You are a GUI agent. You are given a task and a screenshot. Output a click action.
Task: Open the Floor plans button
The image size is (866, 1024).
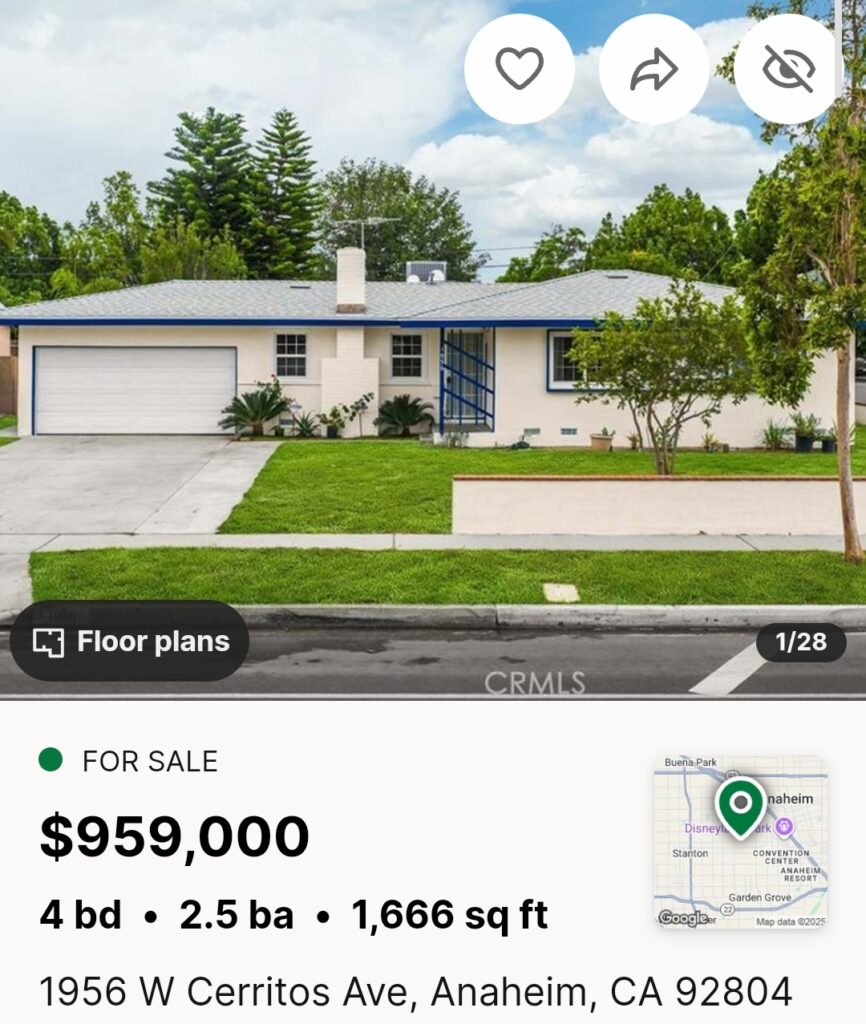(x=130, y=642)
